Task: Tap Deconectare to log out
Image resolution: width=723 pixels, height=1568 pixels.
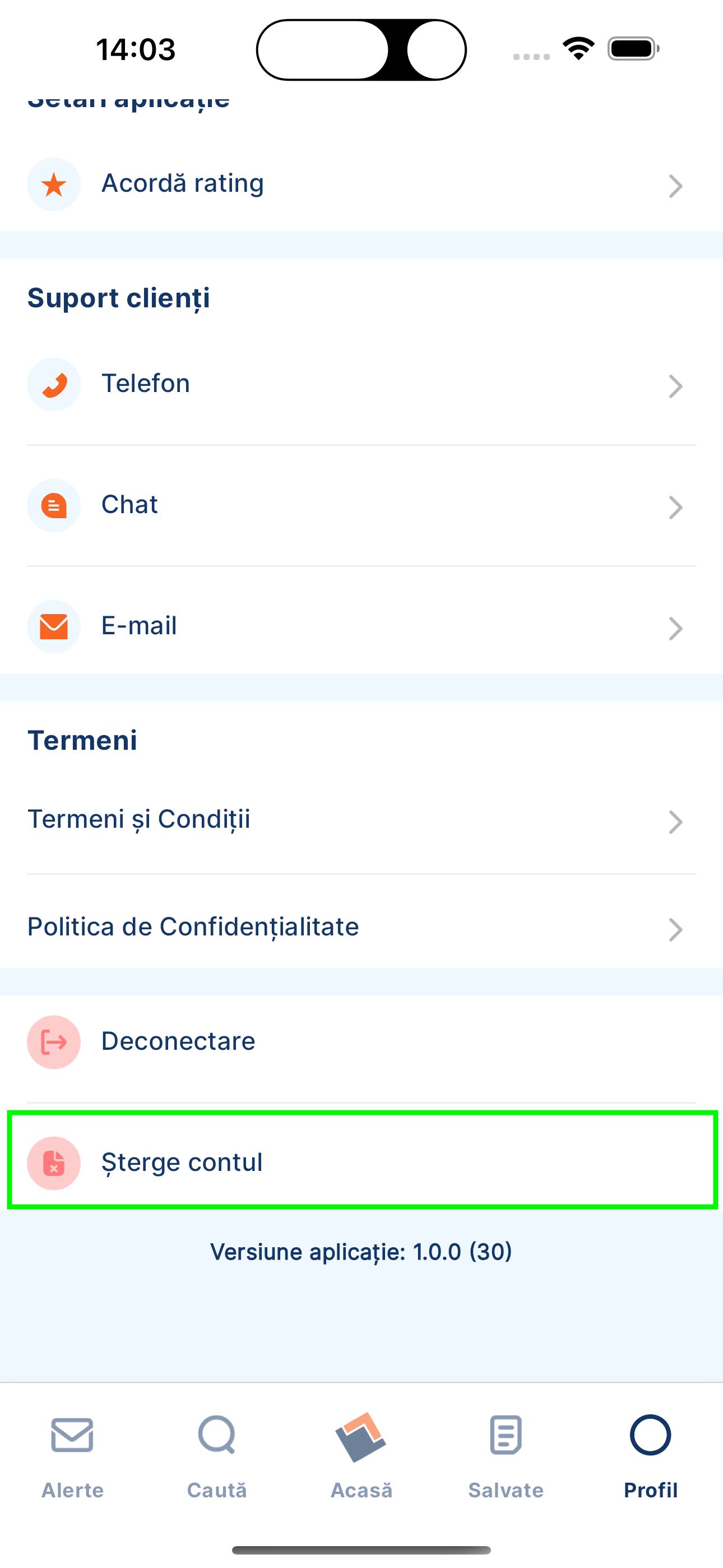Action: coord(361,1042)
